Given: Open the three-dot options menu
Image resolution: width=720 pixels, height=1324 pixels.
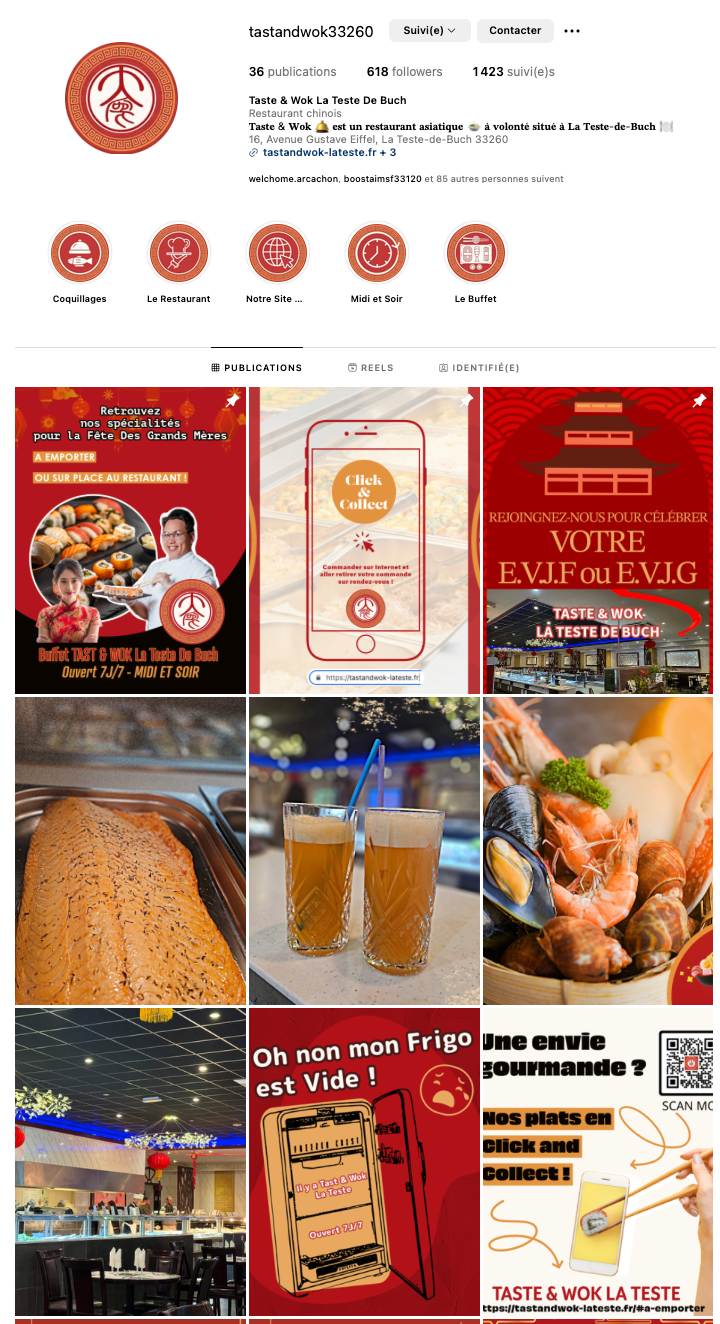Looking at the screenshot, I should click(572, 31).
